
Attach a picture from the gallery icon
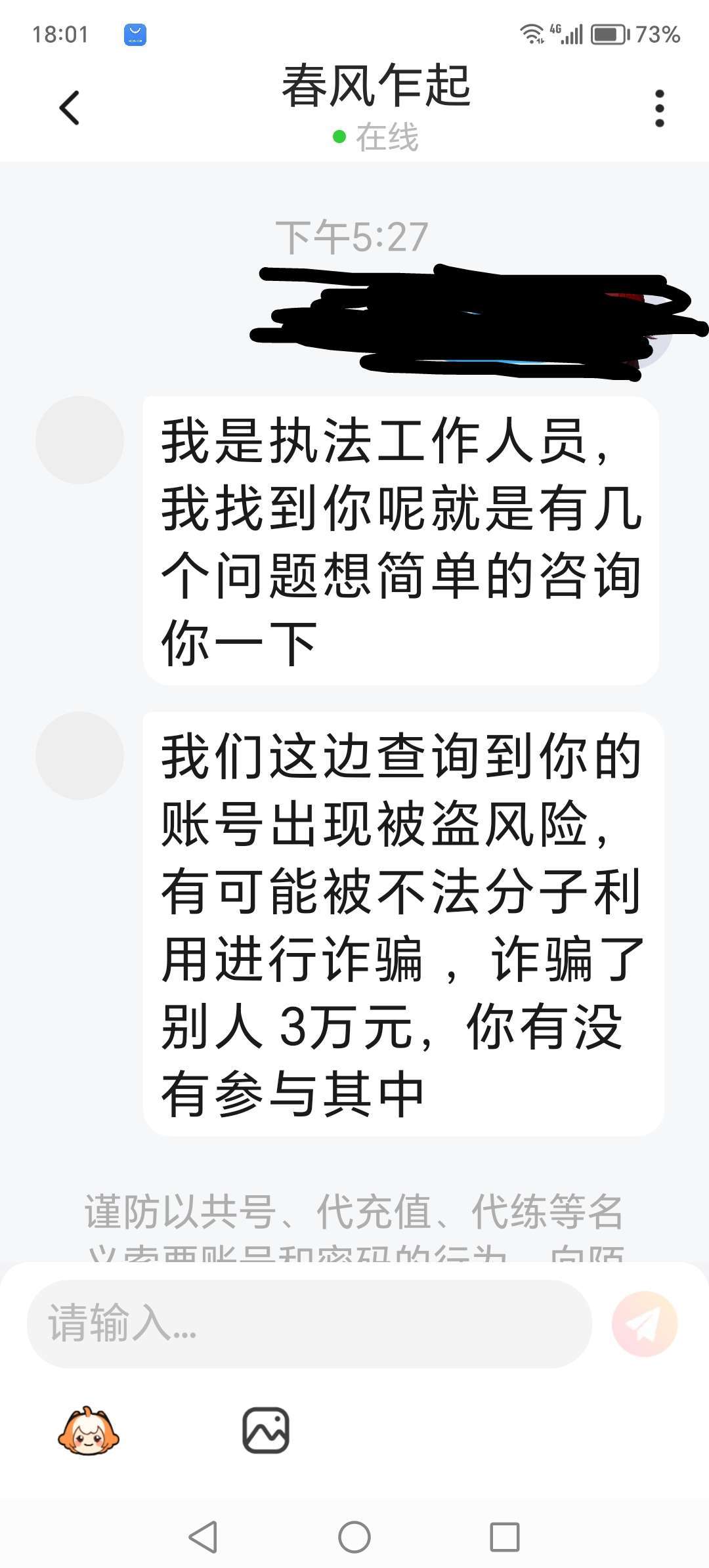(266, 1430)
